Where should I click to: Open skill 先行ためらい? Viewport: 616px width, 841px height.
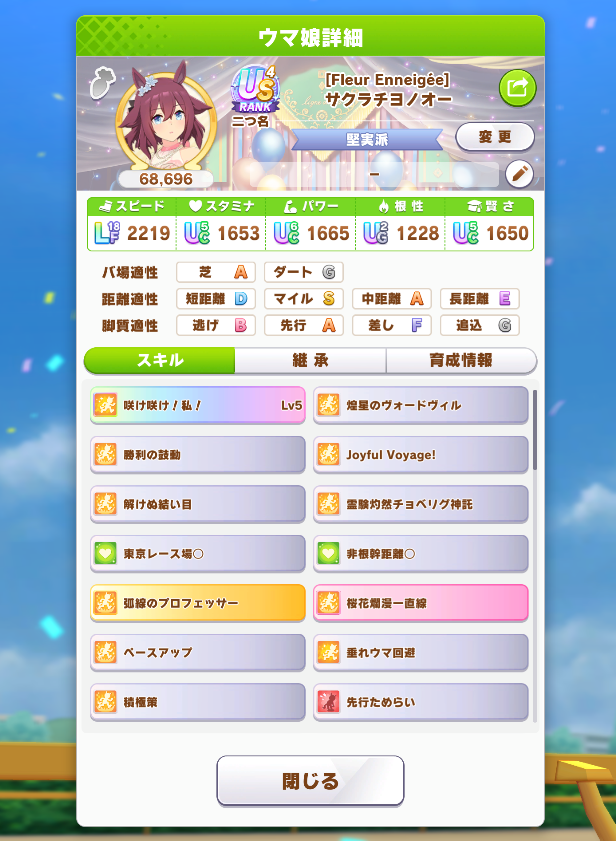[x=421, y=702]
